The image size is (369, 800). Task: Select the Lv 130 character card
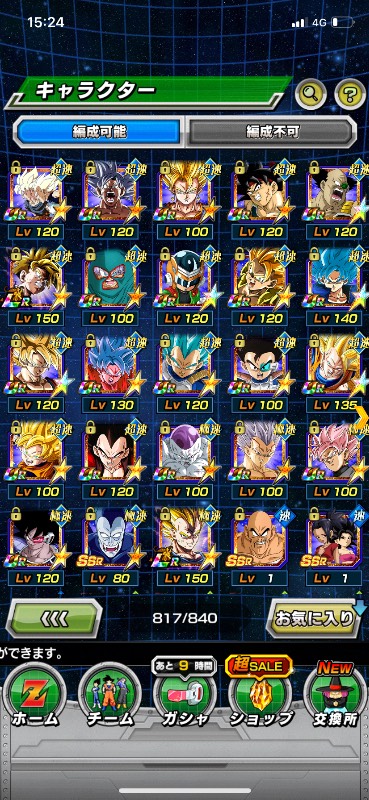point(110,372)
